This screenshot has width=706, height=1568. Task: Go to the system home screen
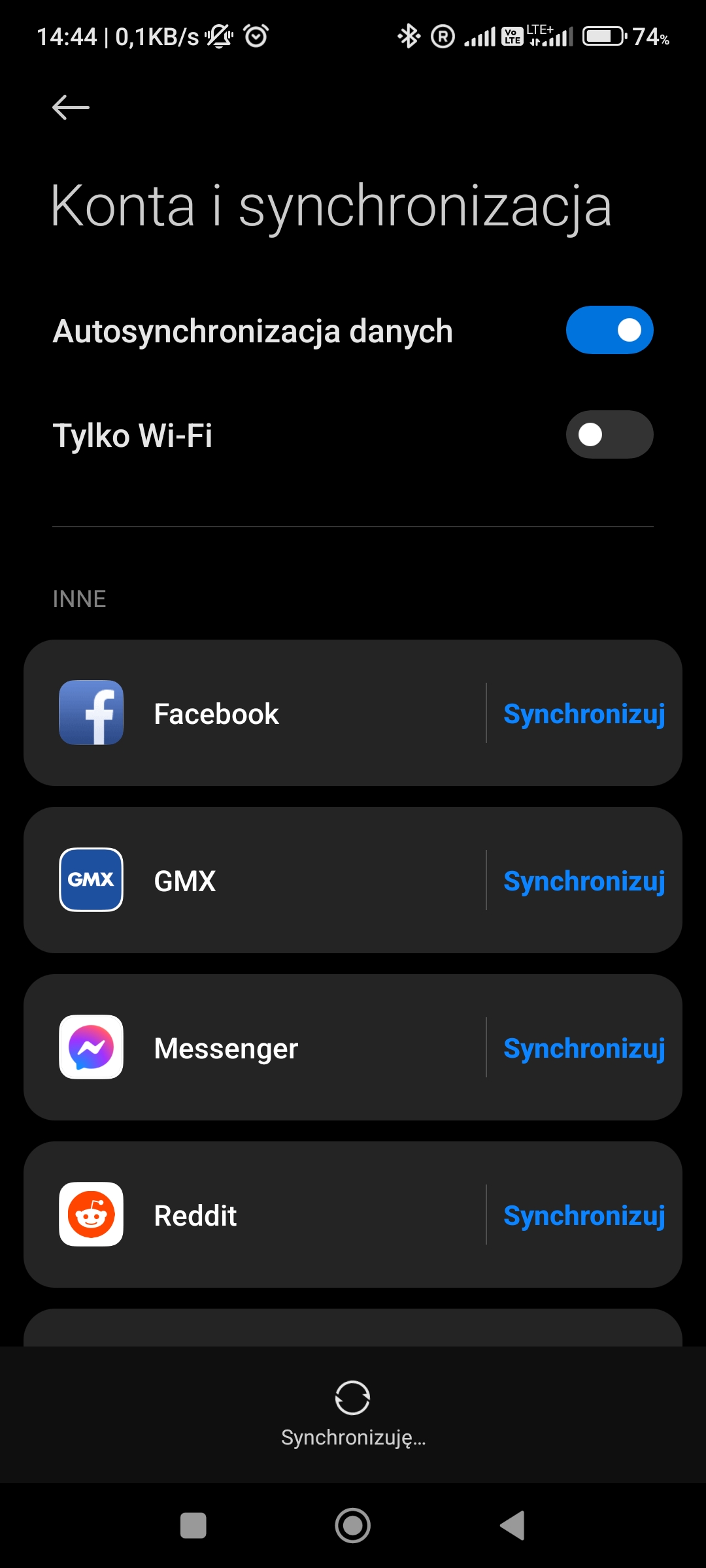point(353,1526)
